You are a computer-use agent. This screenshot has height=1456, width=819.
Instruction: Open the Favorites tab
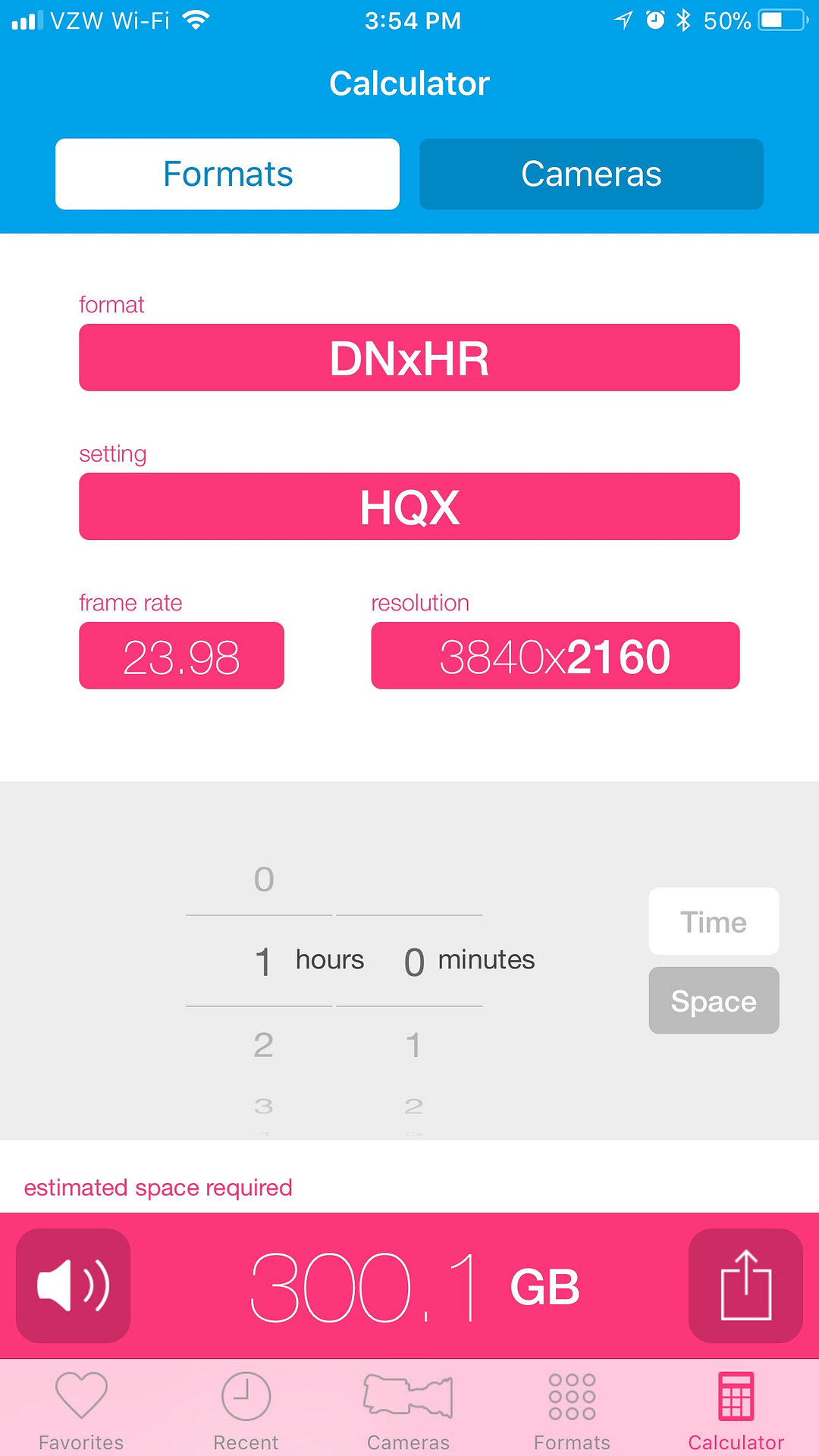click(x=81, y=1410)
